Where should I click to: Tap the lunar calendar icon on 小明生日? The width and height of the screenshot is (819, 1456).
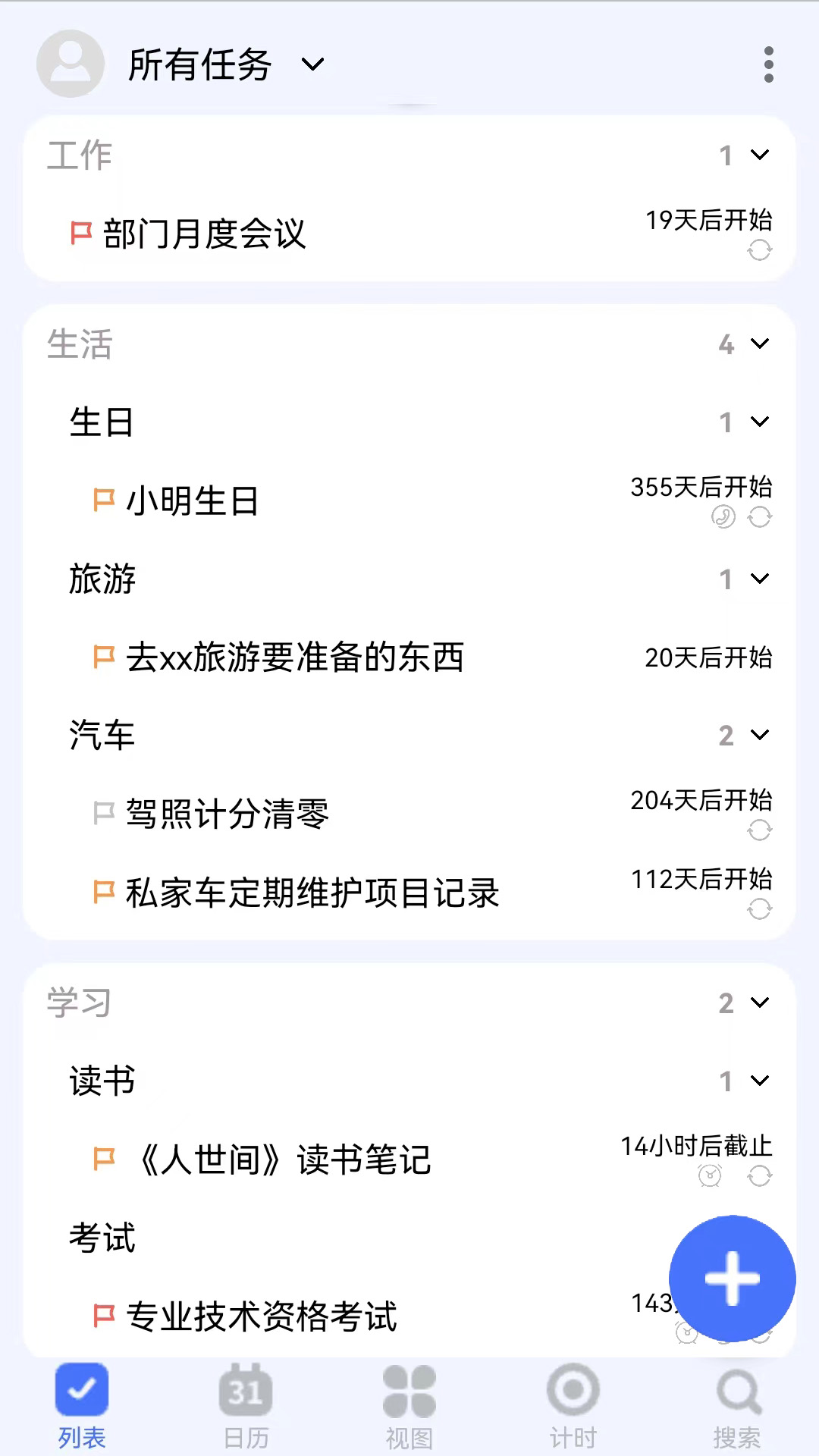pos(723,516)
